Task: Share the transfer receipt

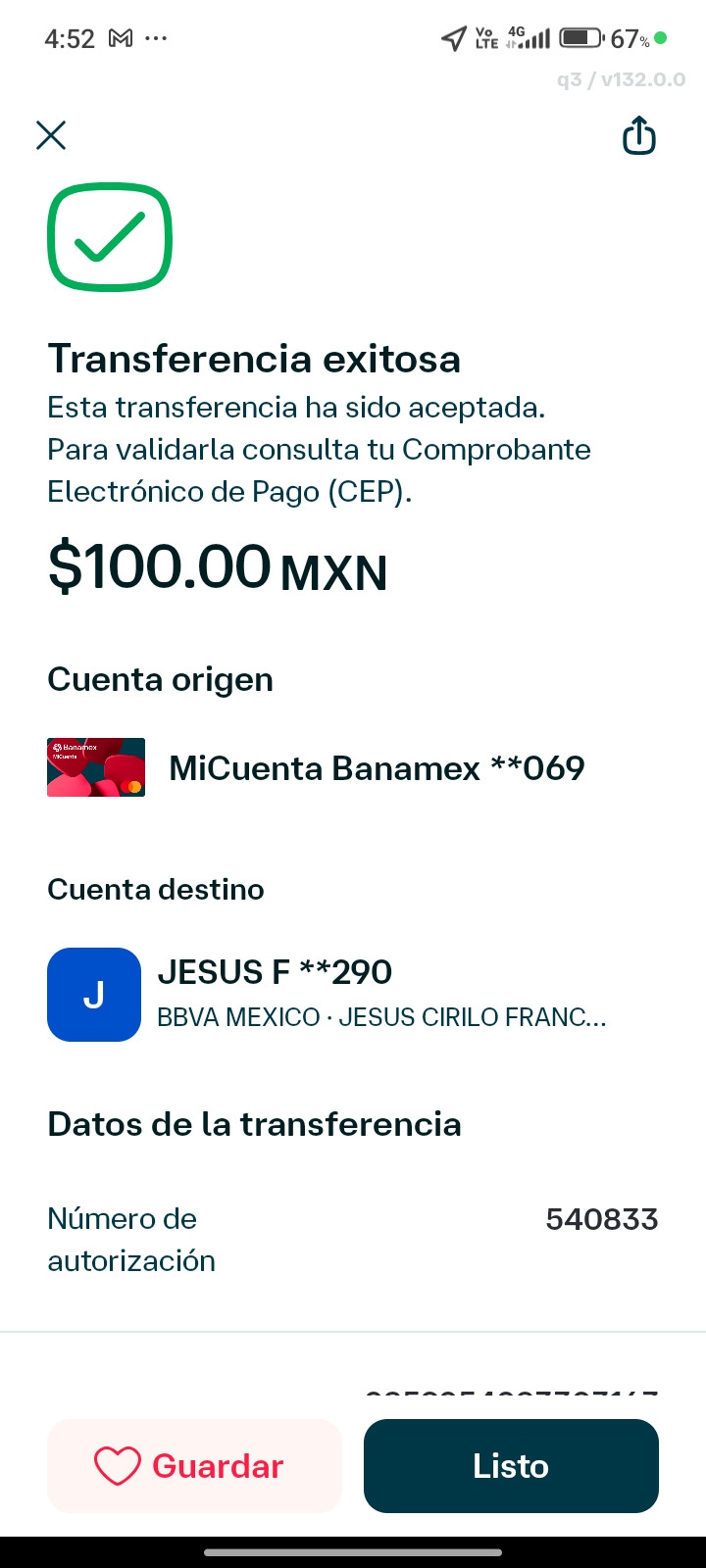Action: tap(639, 135)
